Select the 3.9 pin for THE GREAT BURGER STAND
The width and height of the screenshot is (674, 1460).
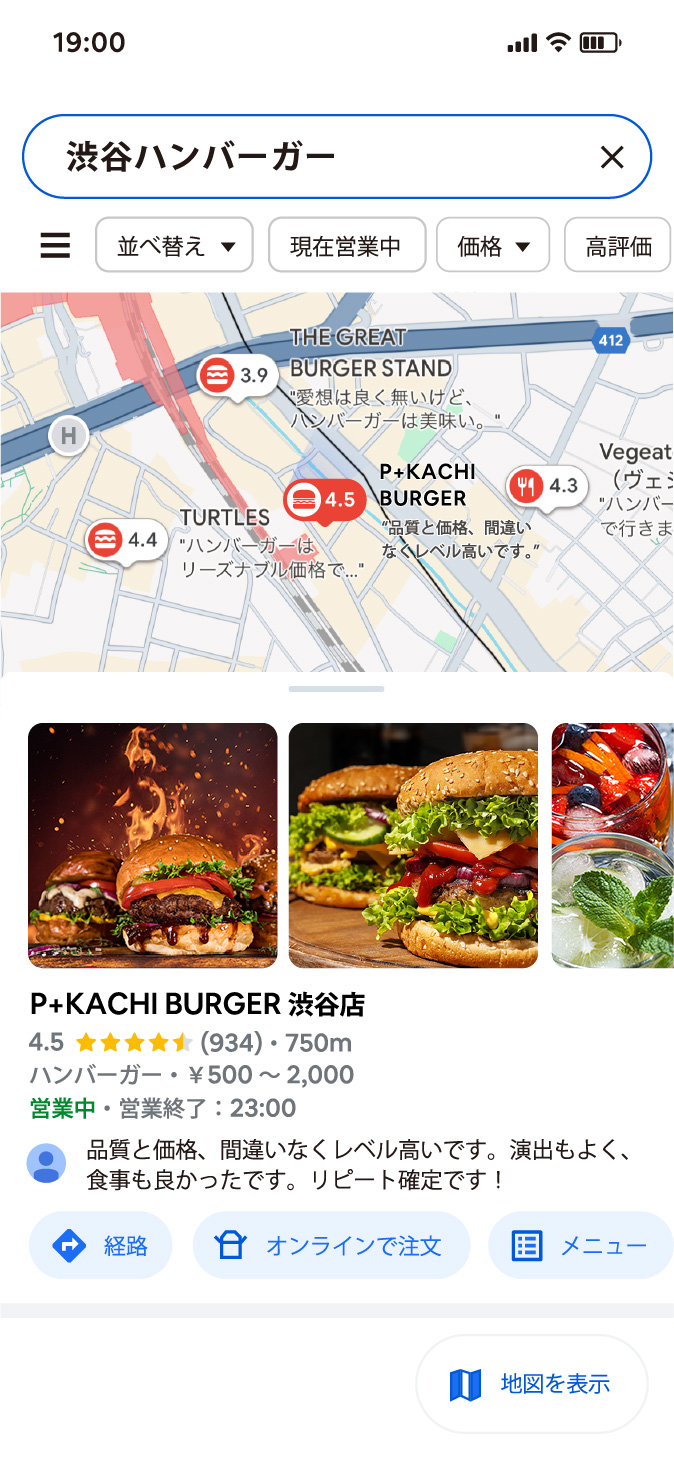236,376
